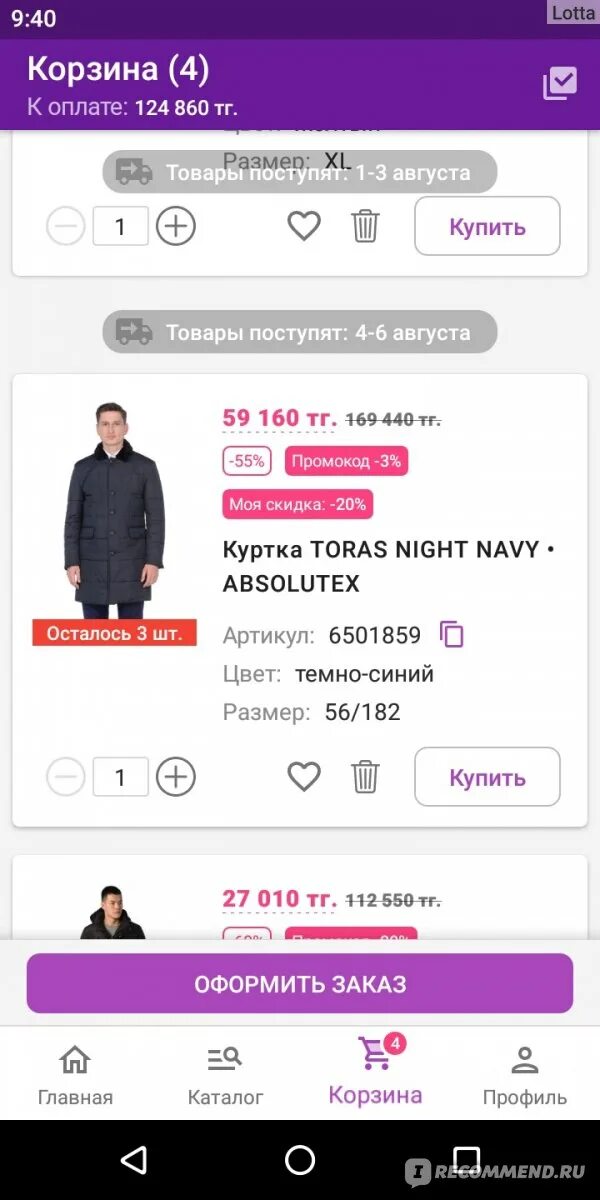
Task: Increase quantity of the XL size item
Action: (x=176, y=227)
